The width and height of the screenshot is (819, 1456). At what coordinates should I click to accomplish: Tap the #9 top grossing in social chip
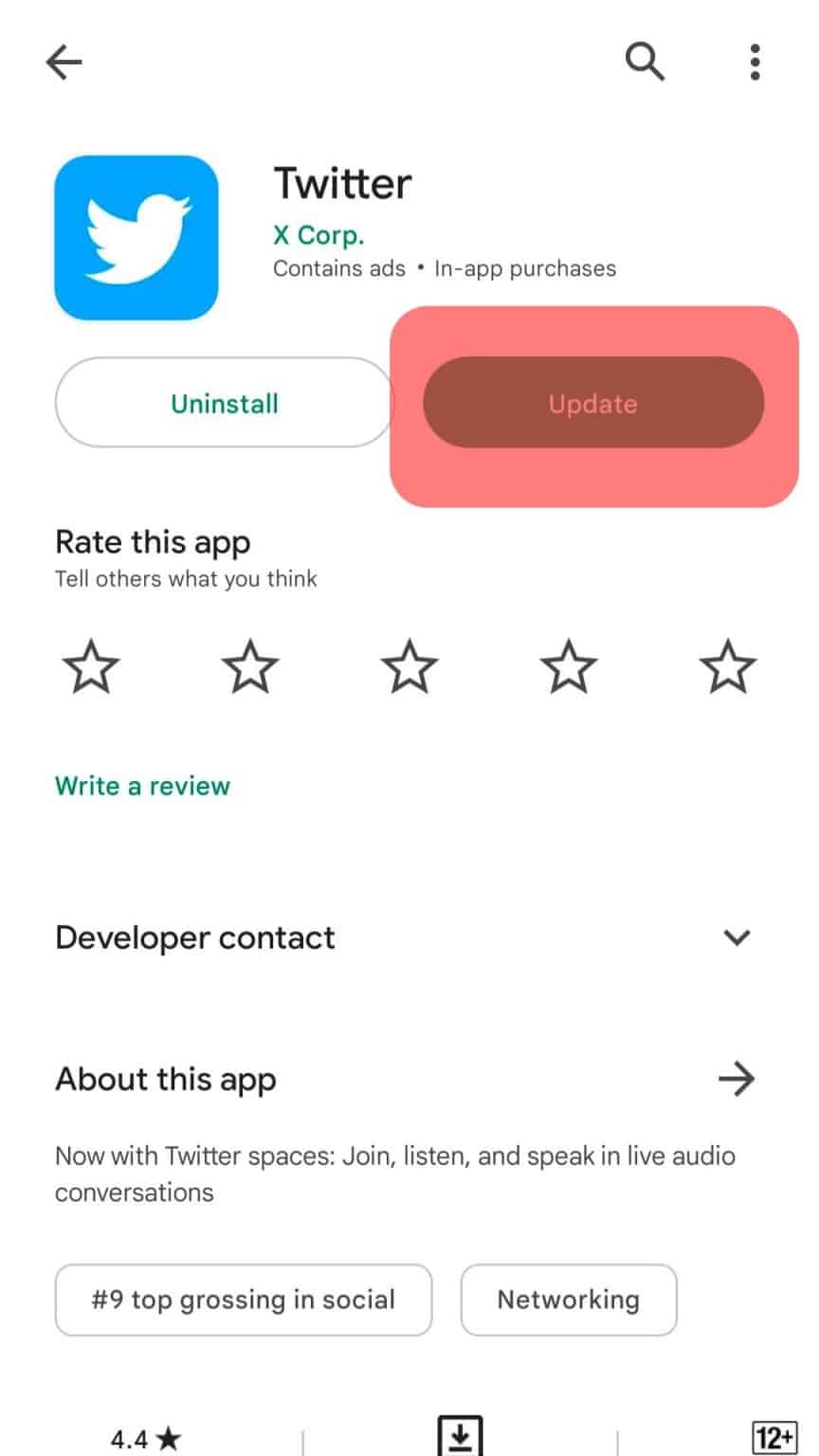pyautogui.click(x=244, y=1300)
